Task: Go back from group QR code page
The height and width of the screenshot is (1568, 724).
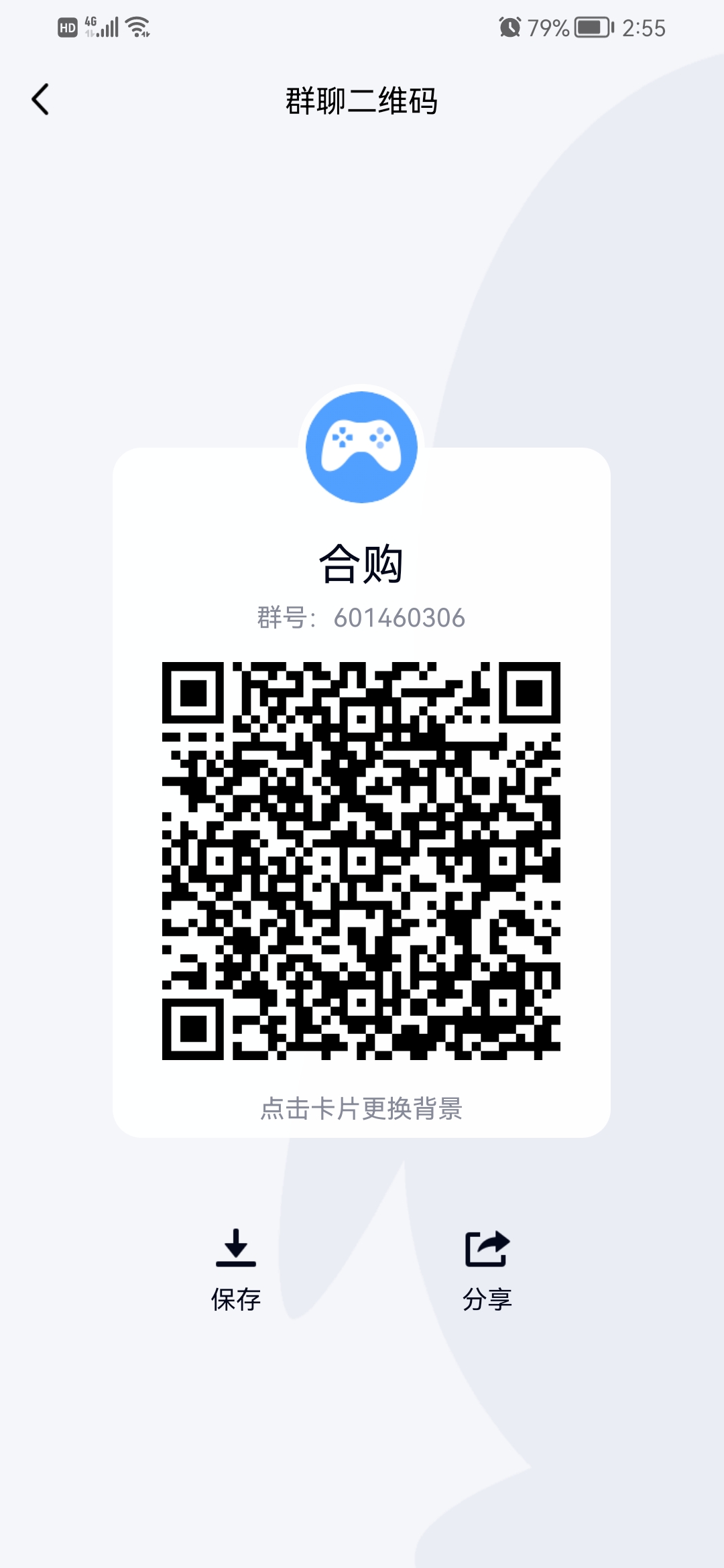Action: pos(40,100)
